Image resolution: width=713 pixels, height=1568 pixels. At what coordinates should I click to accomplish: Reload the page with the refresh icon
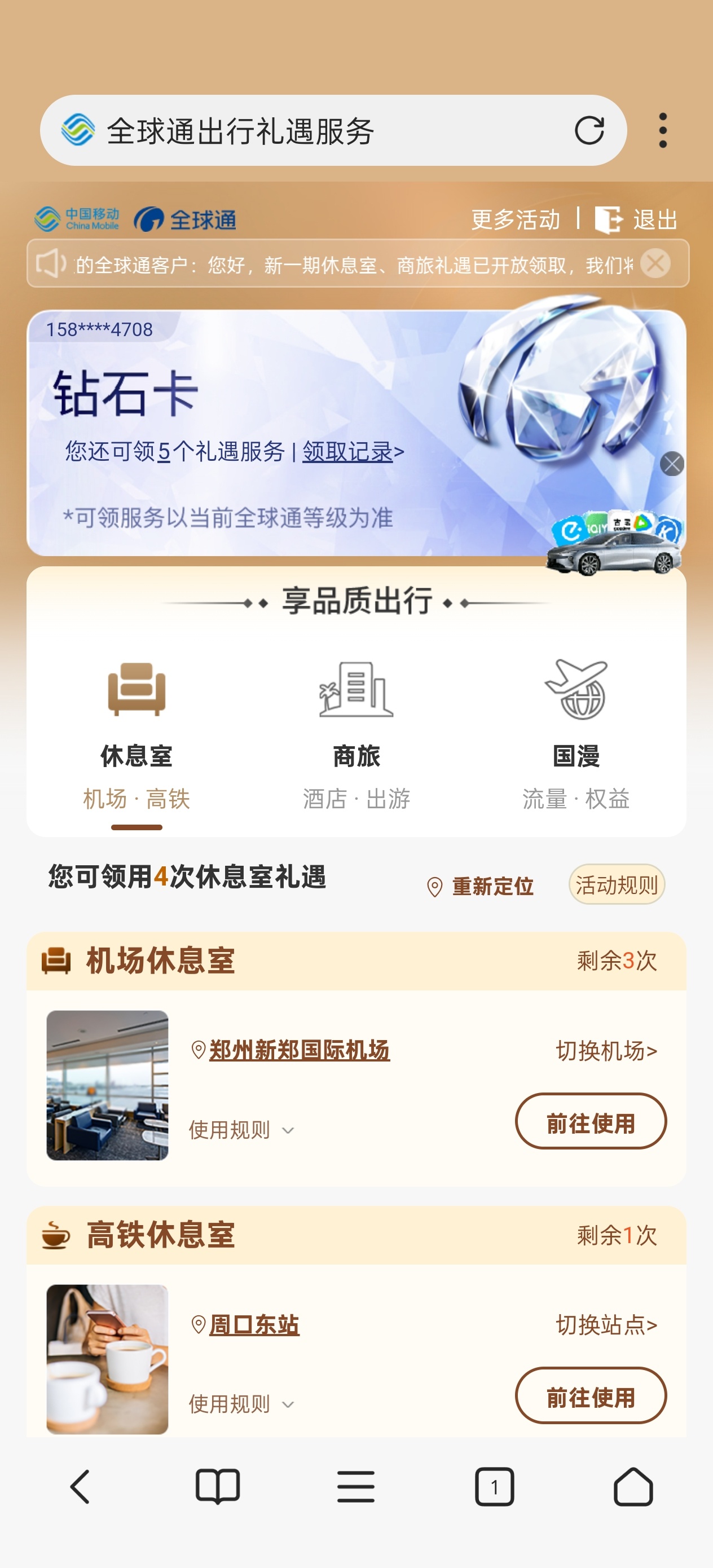(589, 130)
